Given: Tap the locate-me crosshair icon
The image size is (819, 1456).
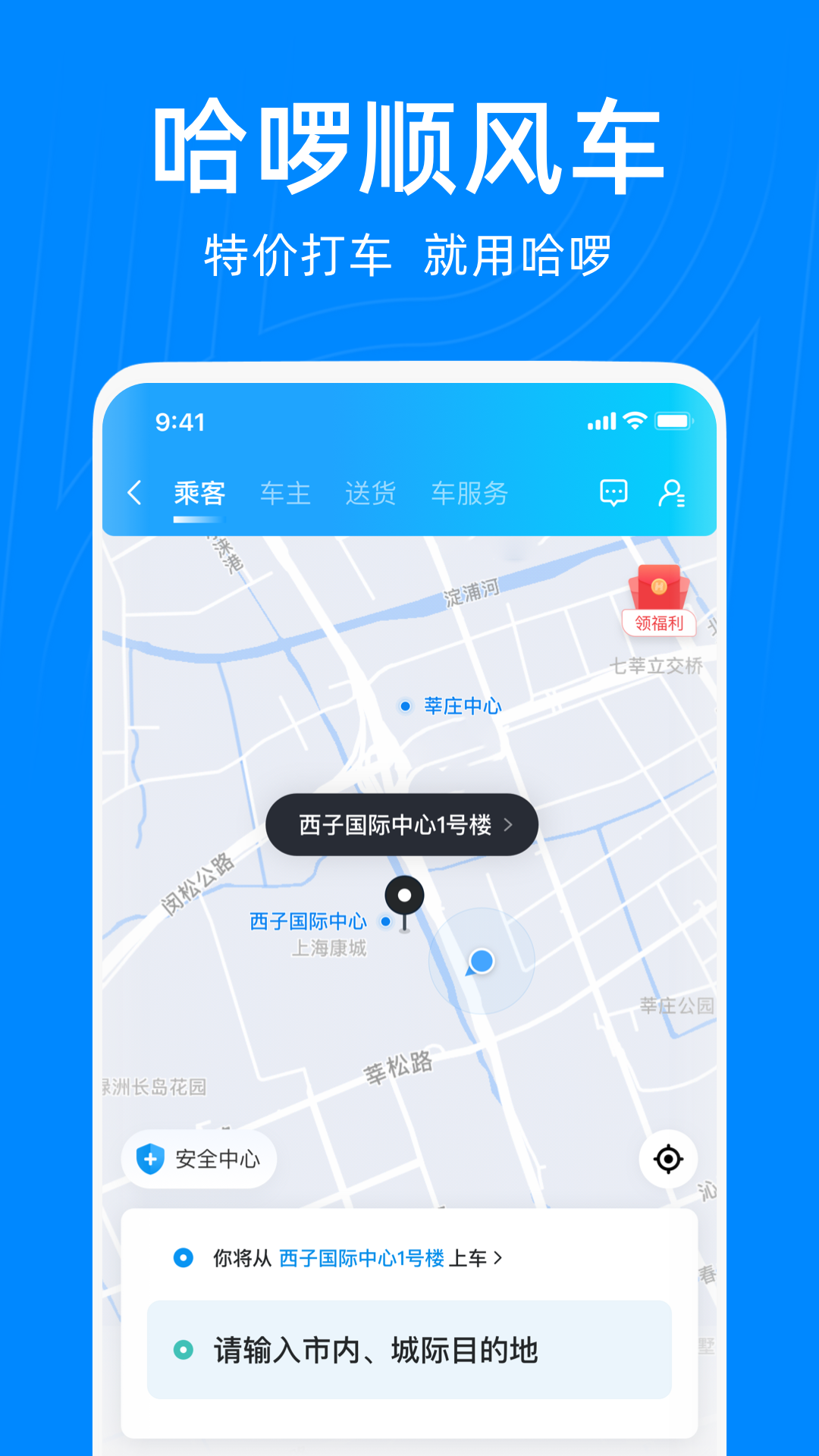Looking at the screenshot, I should 667,1159.
